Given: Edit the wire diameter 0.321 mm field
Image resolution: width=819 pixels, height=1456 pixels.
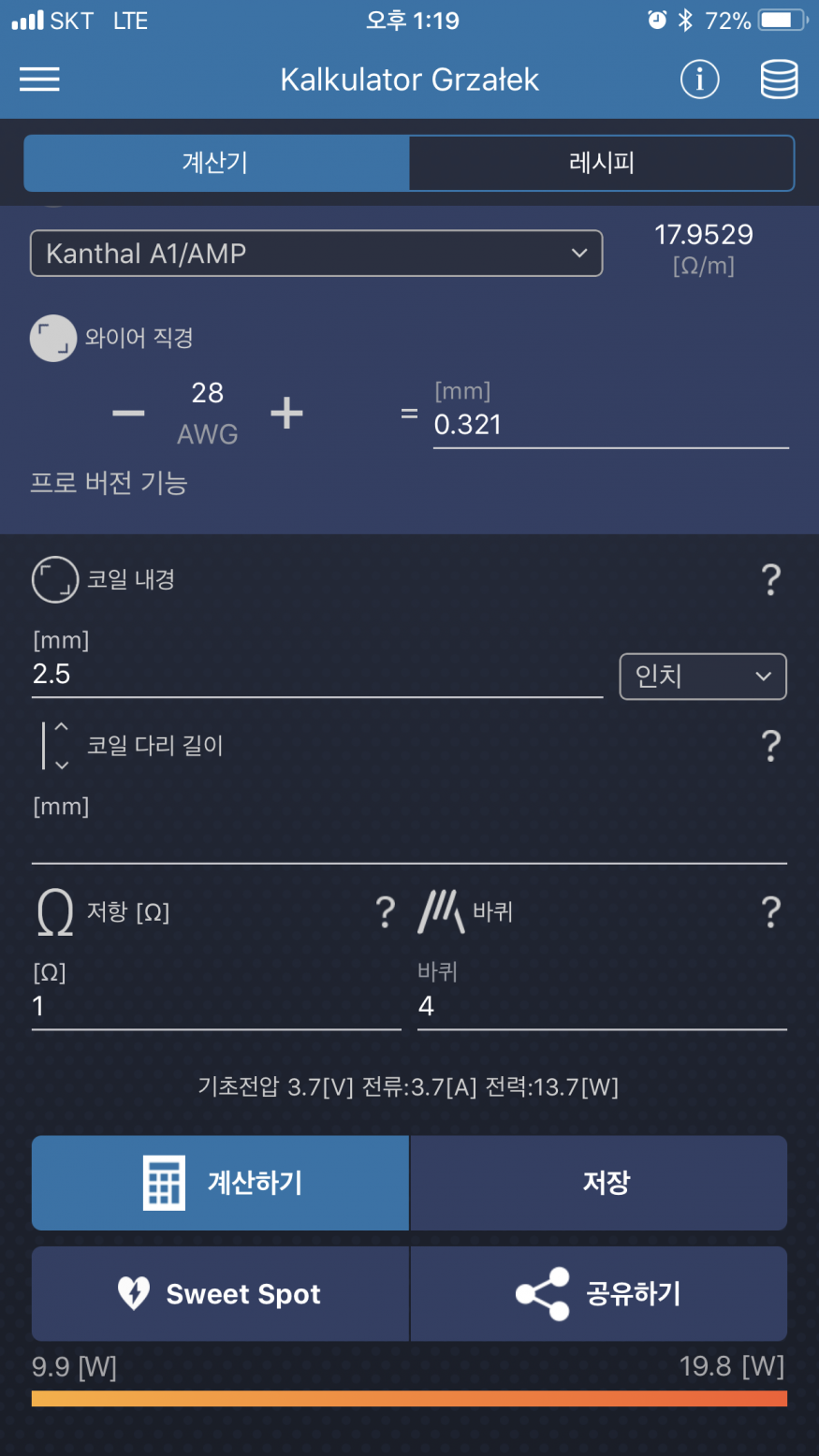Looking at the screenshot, I should pyautogui.click(x=608, y=426).
